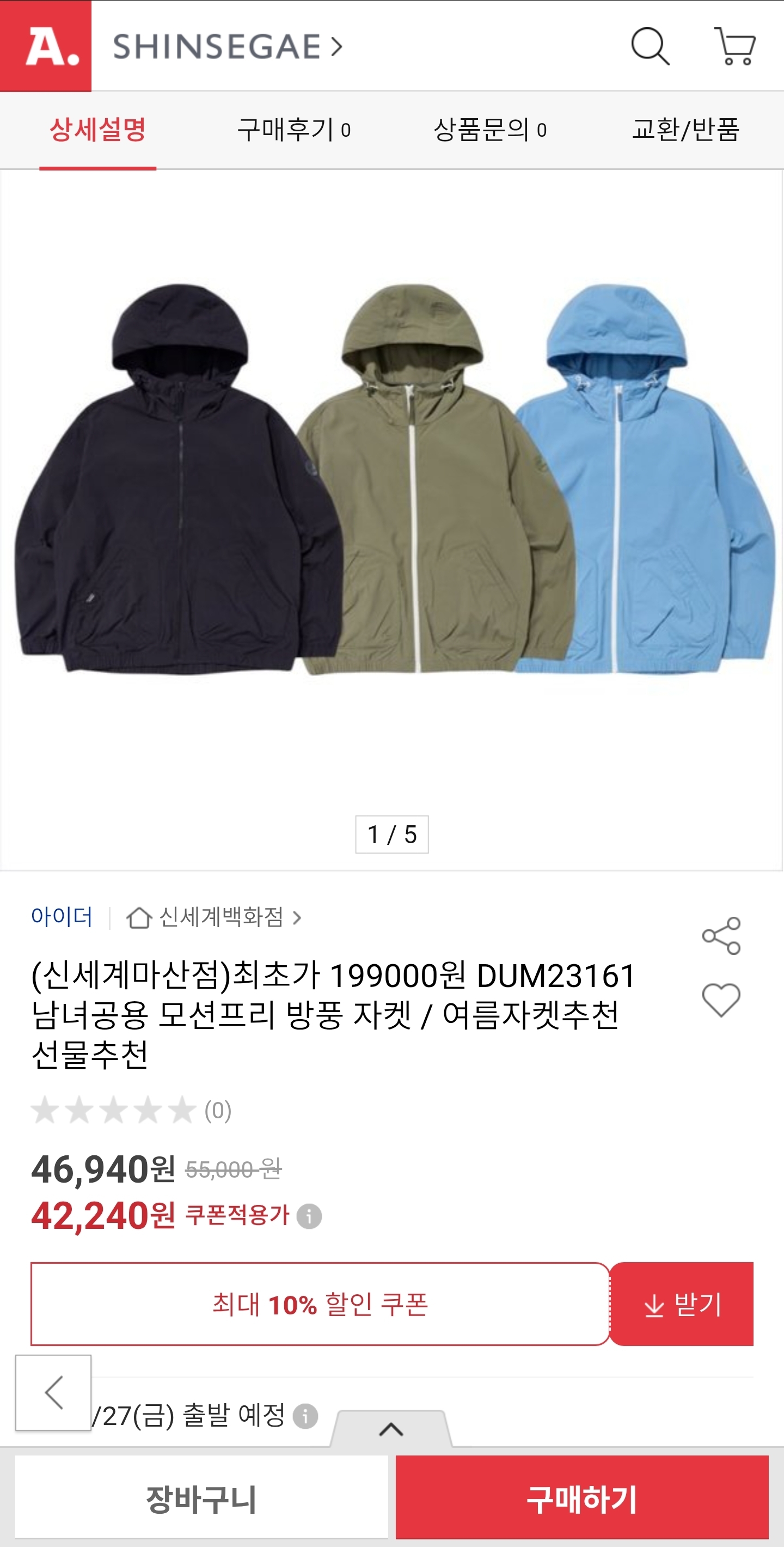Share this product
Image resolution: width=784 pixels, height=1547 pixels.
(721, 936)
